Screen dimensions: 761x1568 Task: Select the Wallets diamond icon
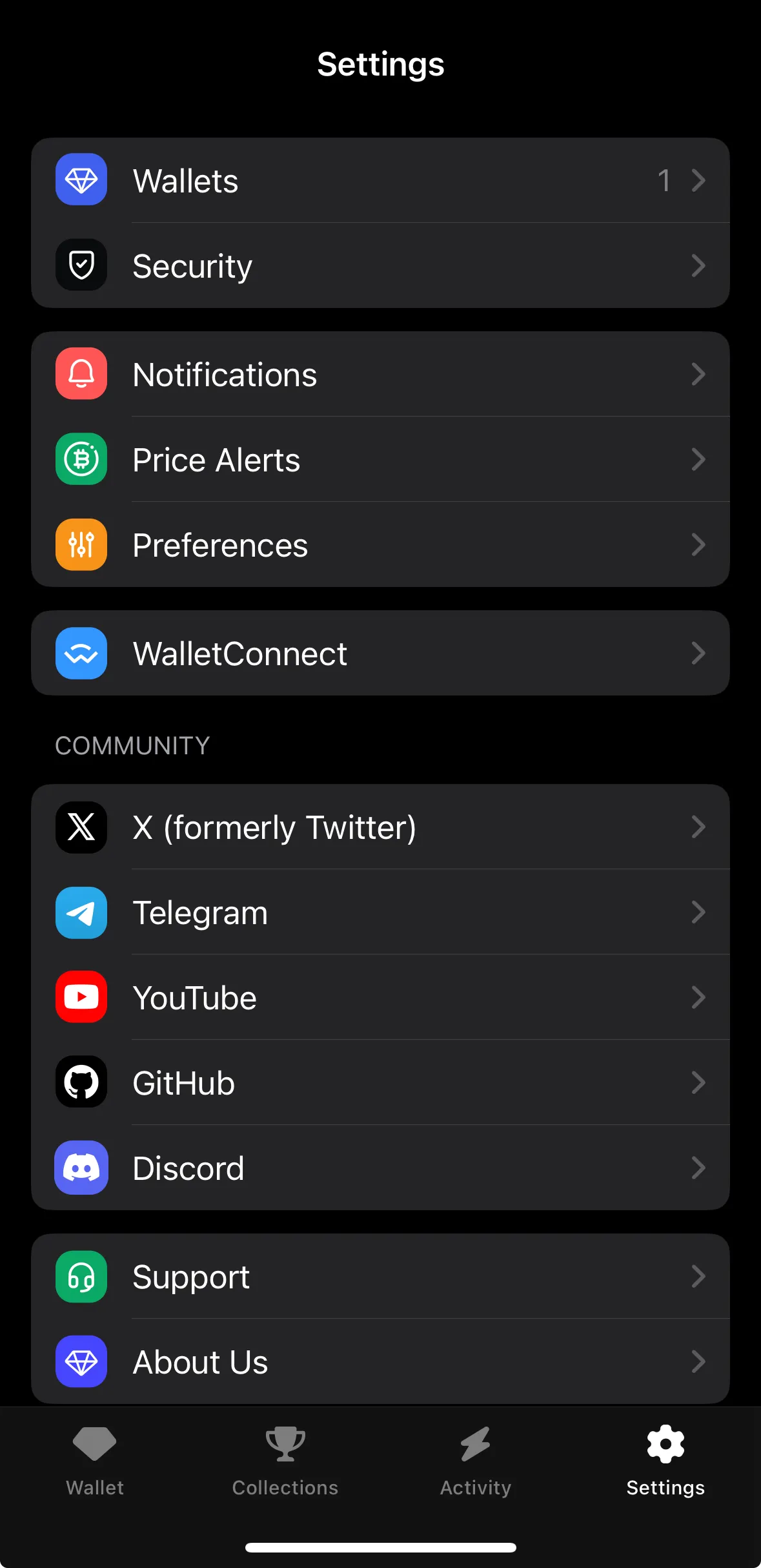81,180
